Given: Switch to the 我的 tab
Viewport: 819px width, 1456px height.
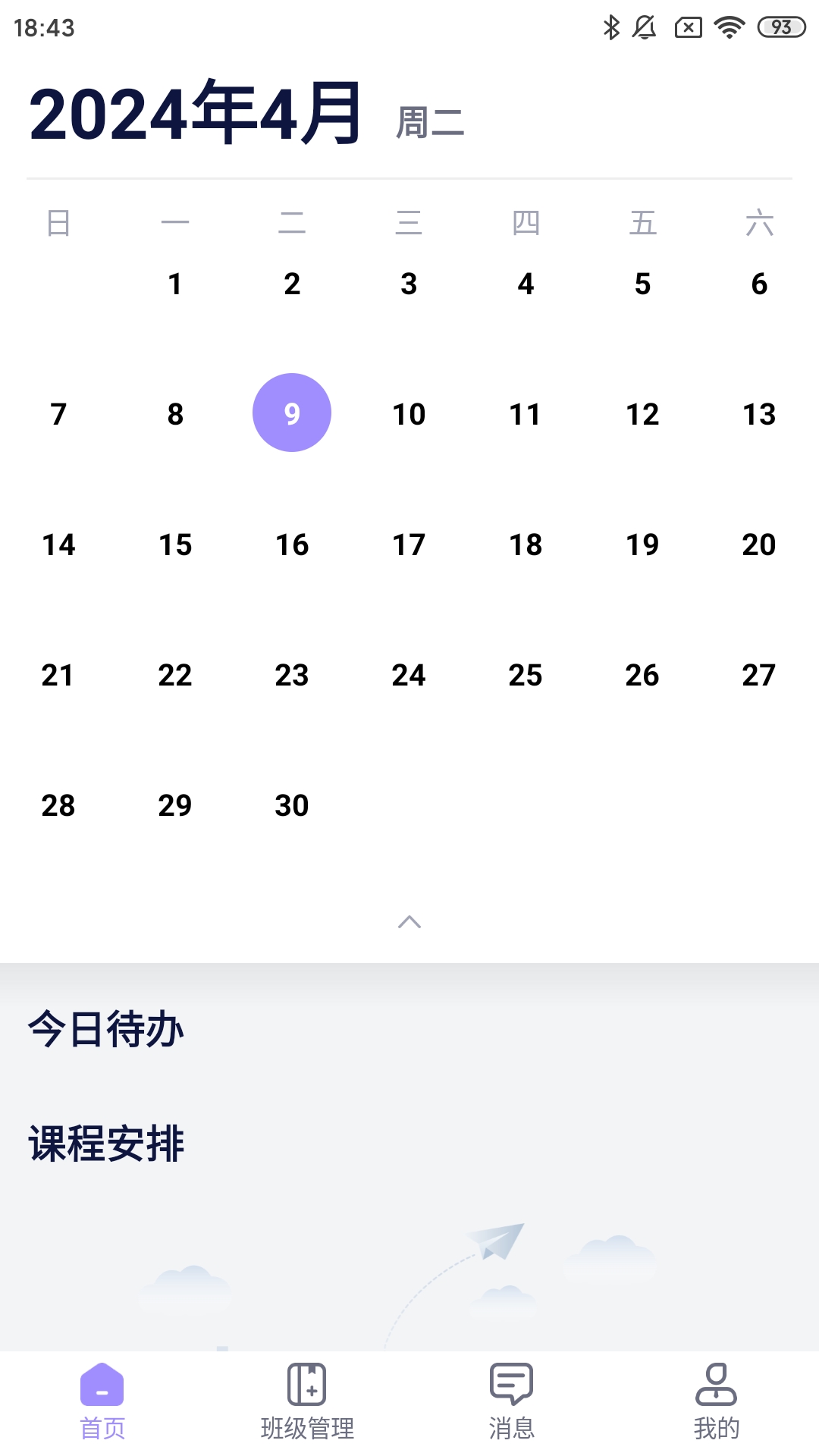Looking at the screenshot, I should 715,1407.
